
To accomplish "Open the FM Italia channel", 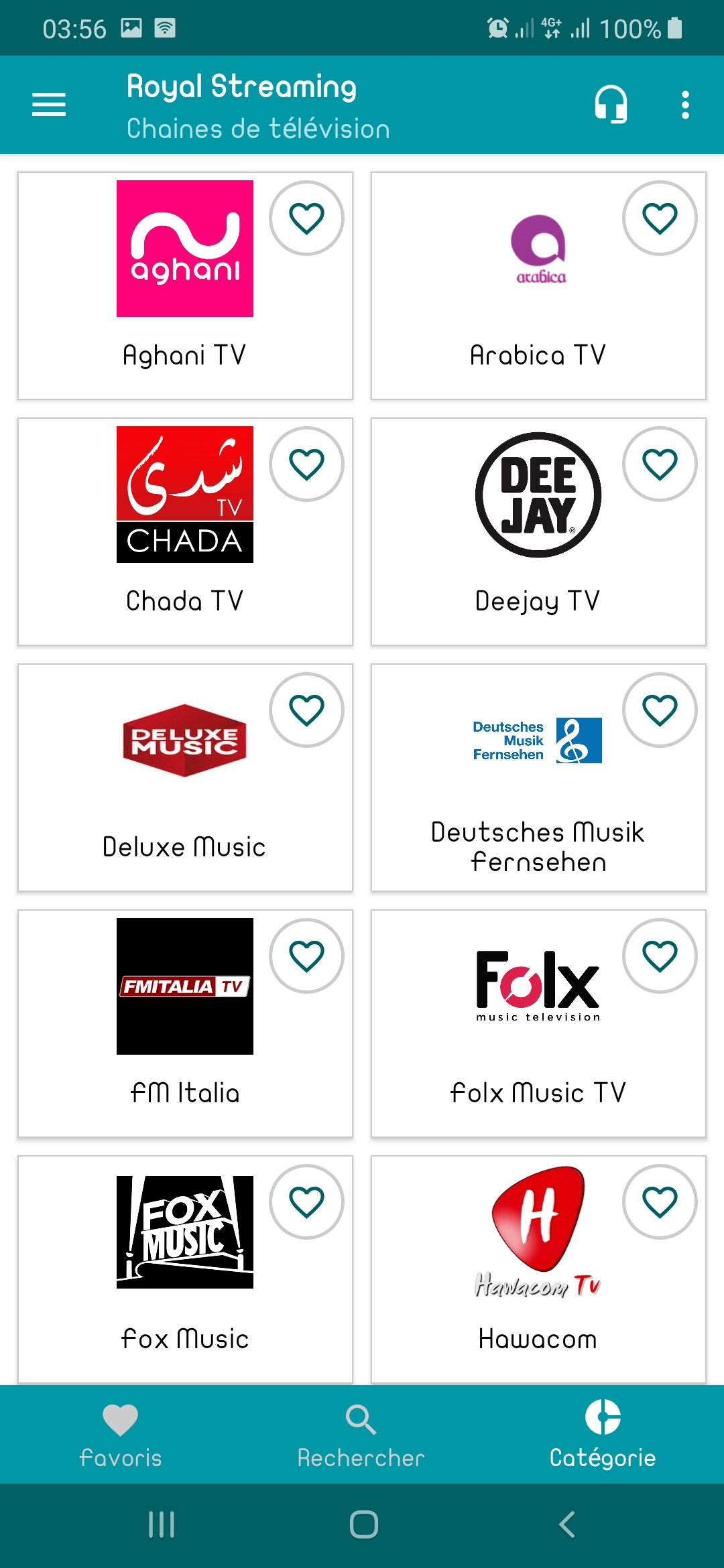I will pyautogui.click(x=184, y=1023).
